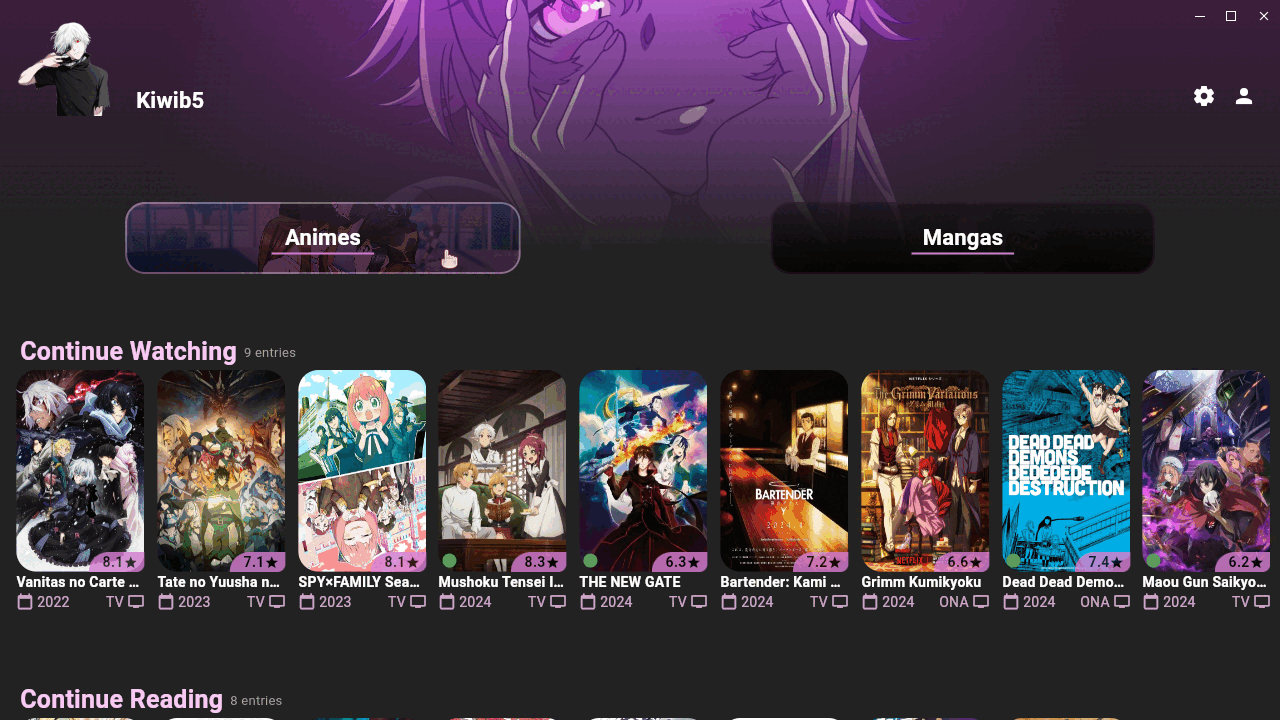The height and width of the screenshot is (720, 1280).
Task: Tap the Kiwib5 profile avatar
Action: [64, 70]
